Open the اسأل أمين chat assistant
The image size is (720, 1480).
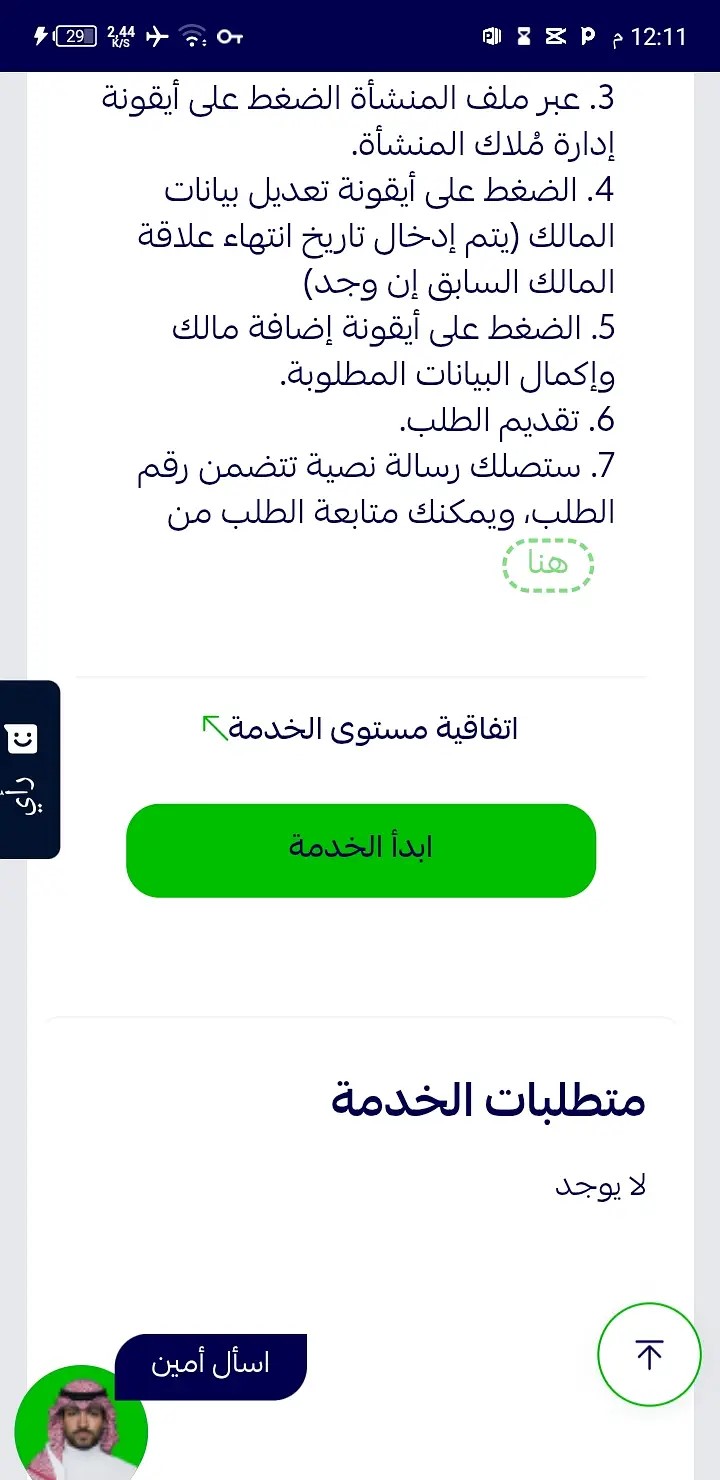coord(210,1364)
